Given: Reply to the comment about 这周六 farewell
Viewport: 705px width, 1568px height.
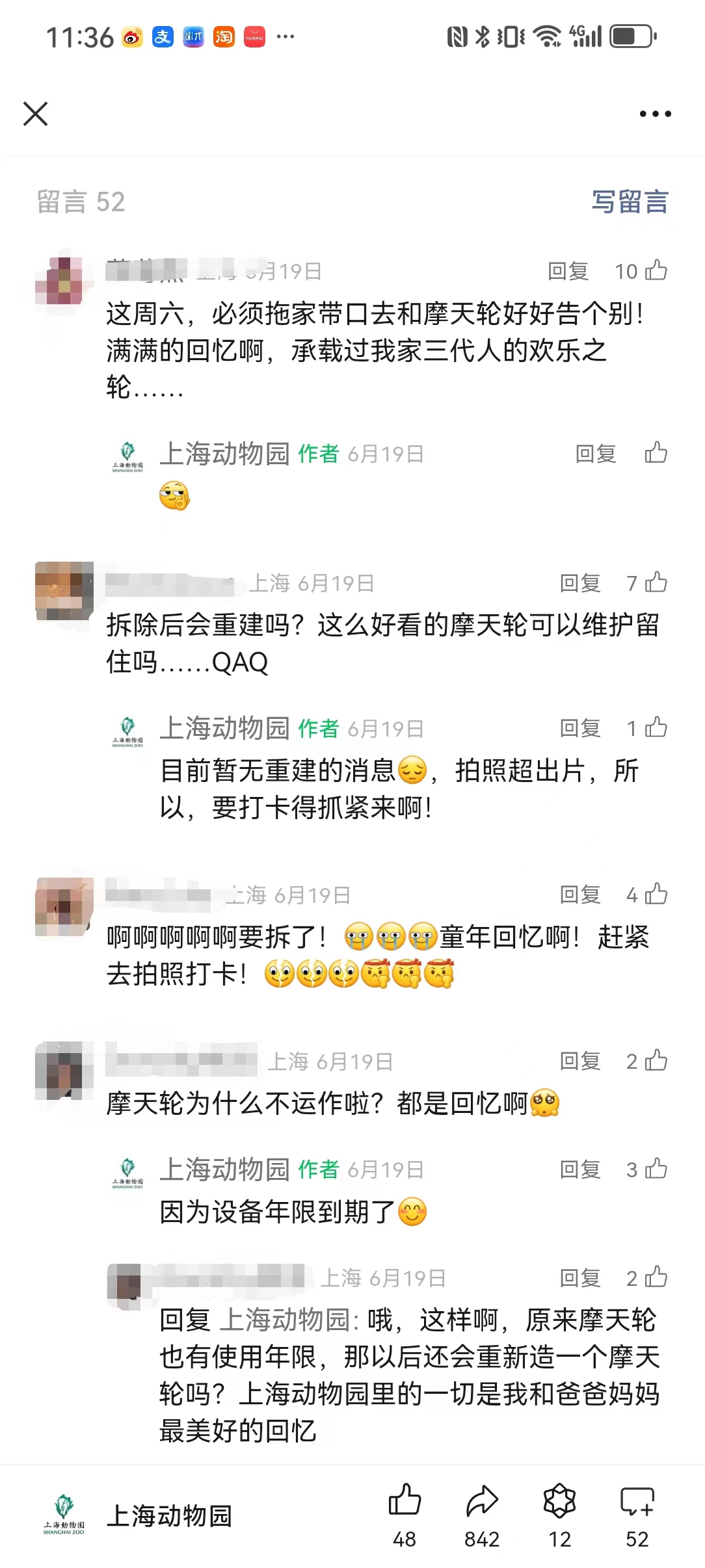Looking at the screenshot, I should point(567,271).
